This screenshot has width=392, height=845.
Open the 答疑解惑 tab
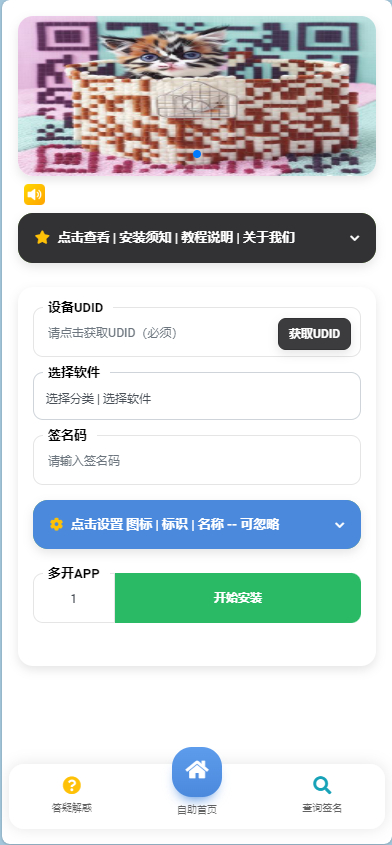[72, 794]
